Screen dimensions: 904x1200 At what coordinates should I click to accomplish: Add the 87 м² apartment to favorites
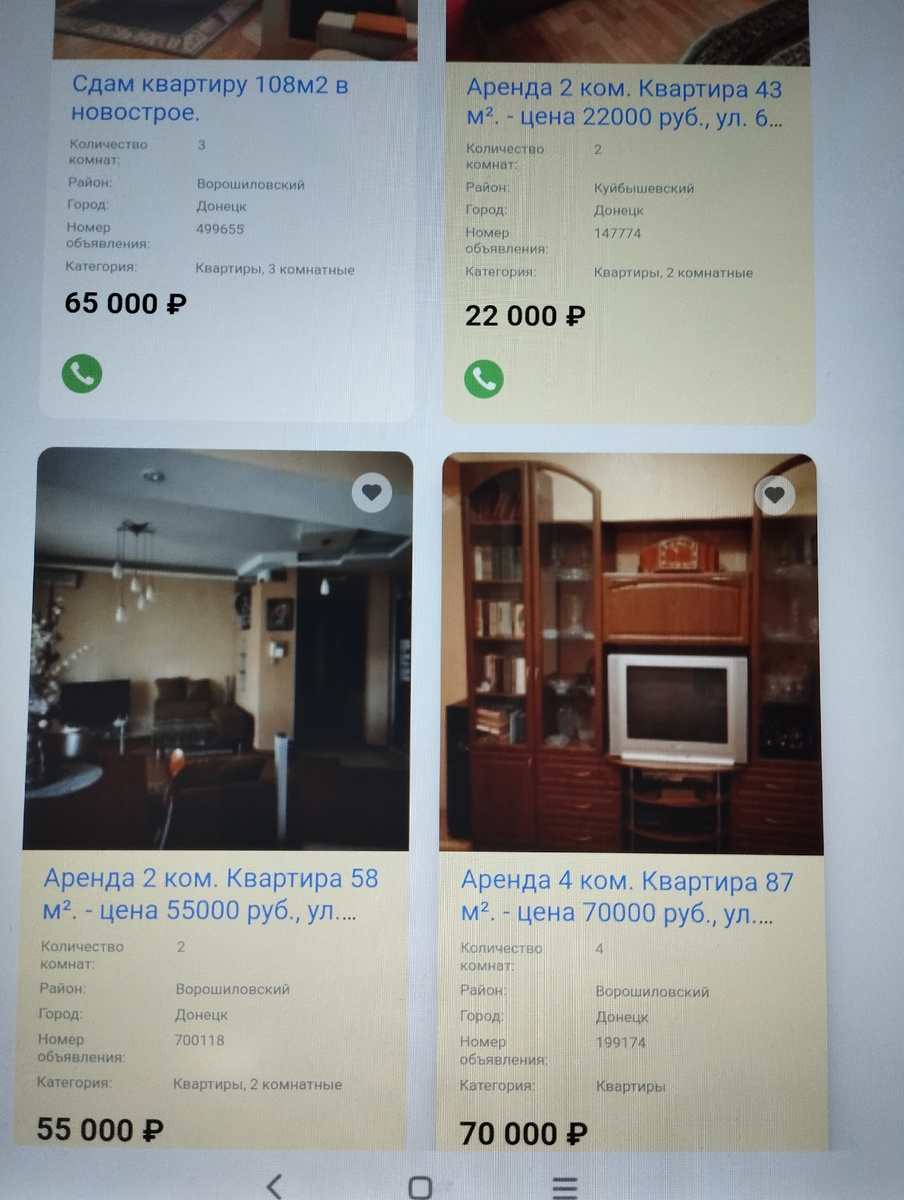[x=774, y=494]
